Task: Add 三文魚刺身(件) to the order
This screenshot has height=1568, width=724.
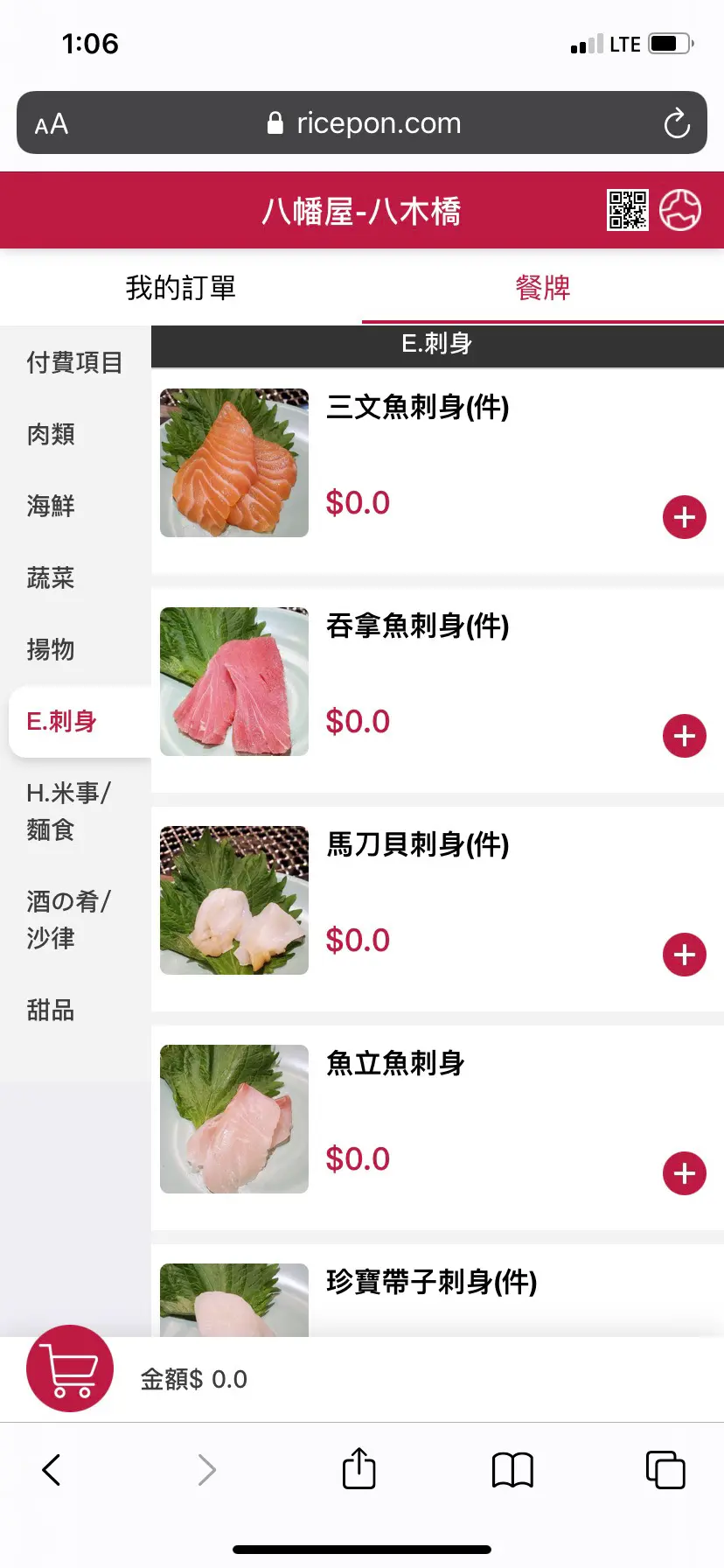Action: pos(685,517)
